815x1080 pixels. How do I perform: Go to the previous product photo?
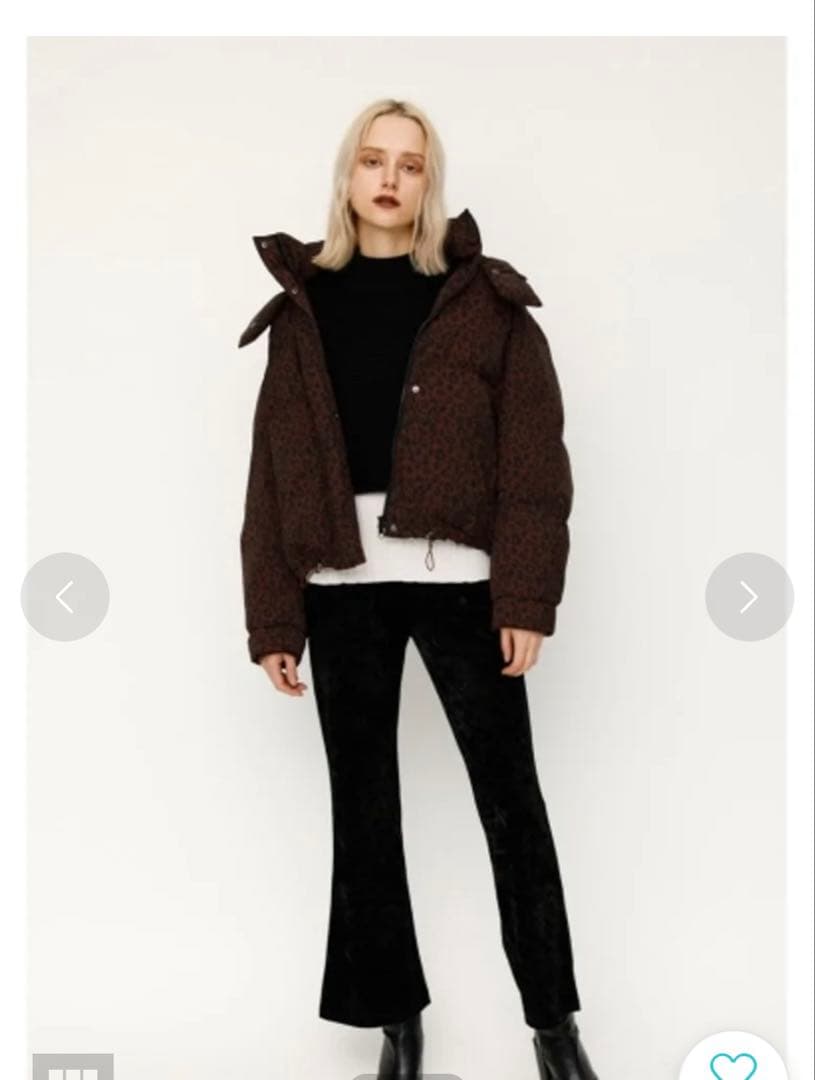(65, 597)
